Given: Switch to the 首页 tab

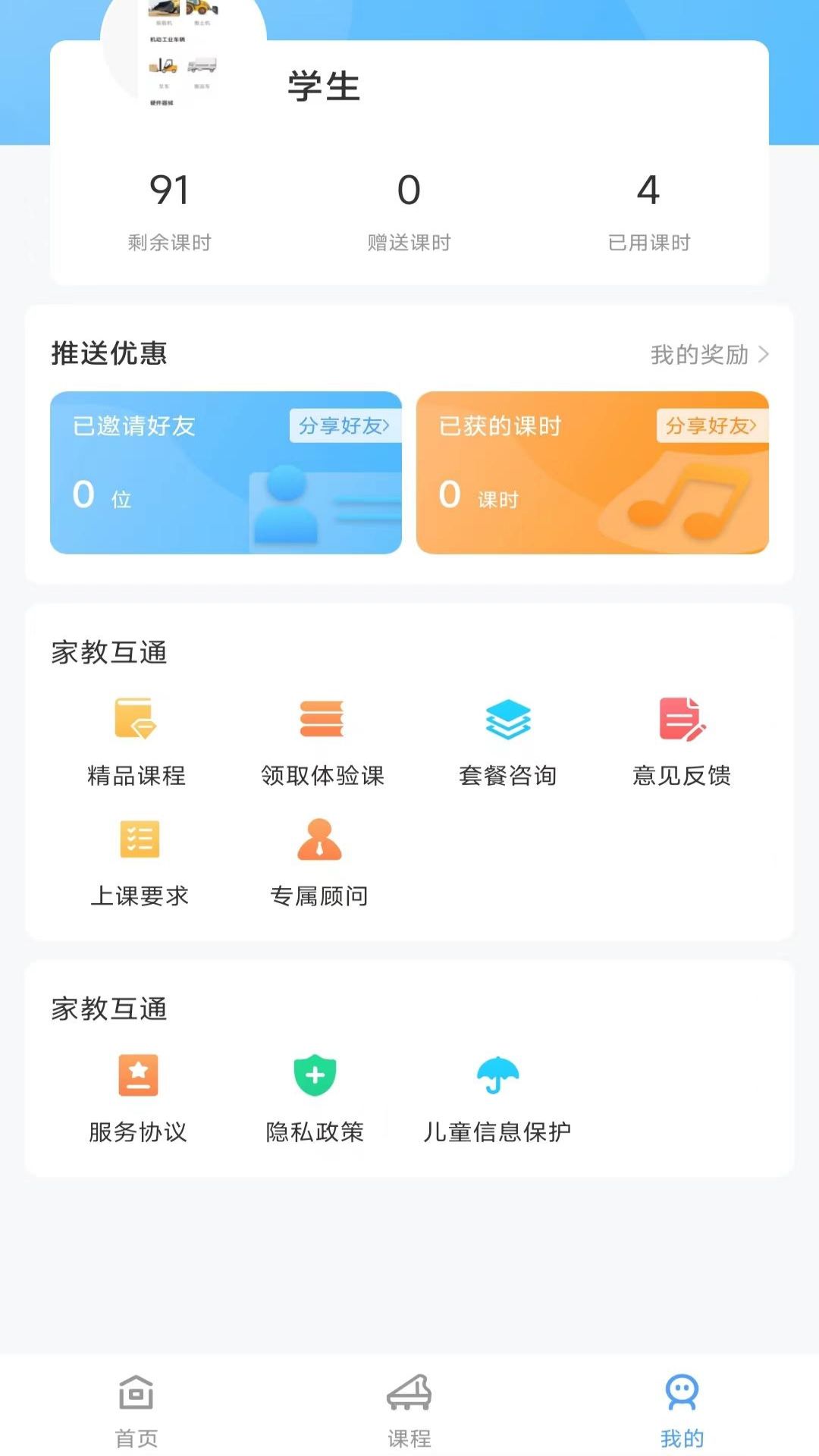Looking at the screenshot, I should pos(136,1409).
